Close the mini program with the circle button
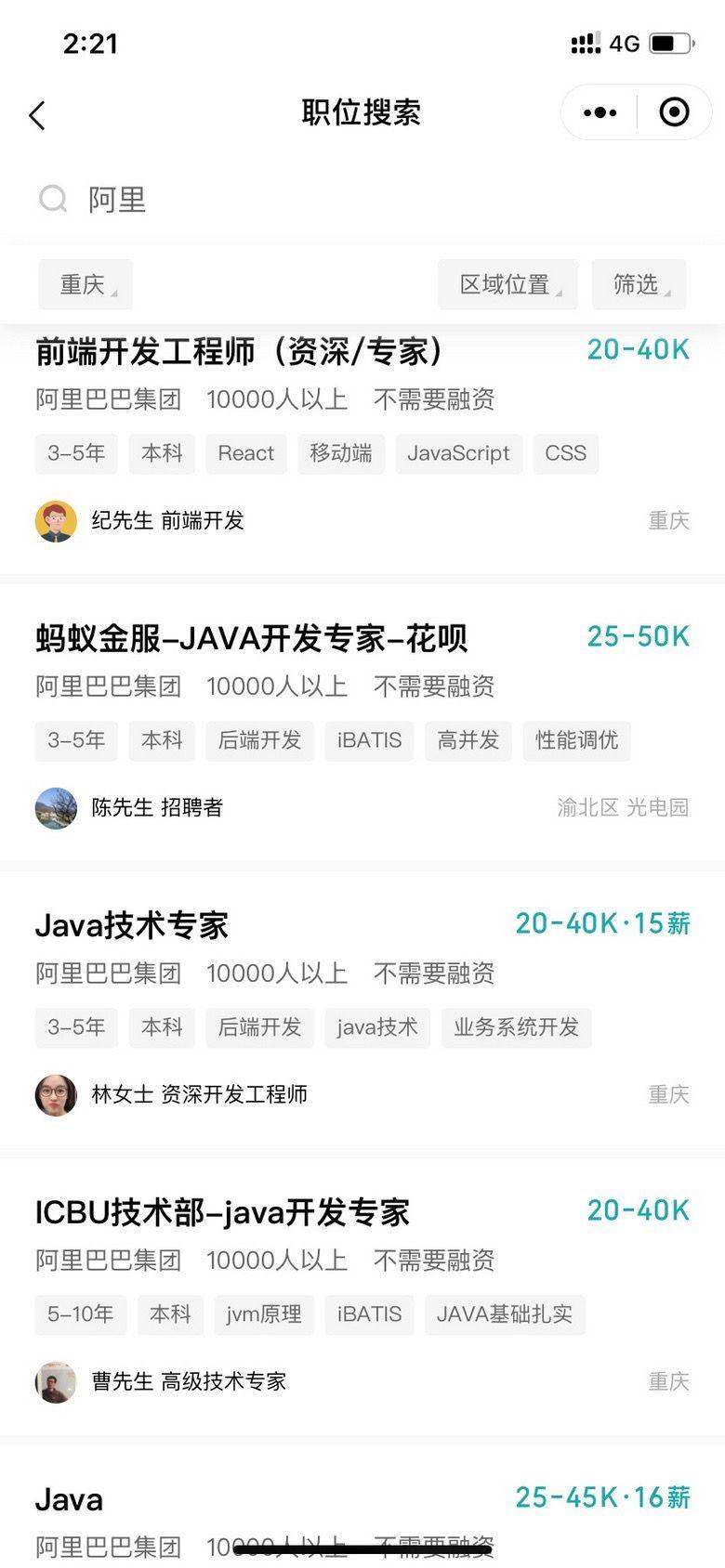 [674, 112]
